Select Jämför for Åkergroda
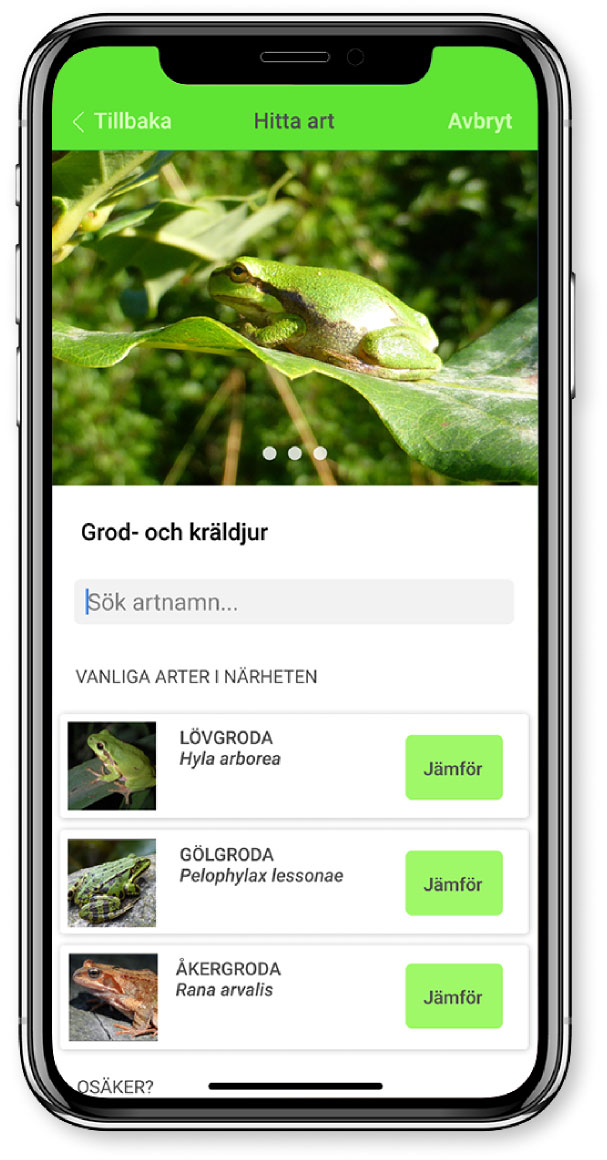Image resolution: width=607 pixels, height=1160 pixels. pyautogui.click(x=453, y=996)
